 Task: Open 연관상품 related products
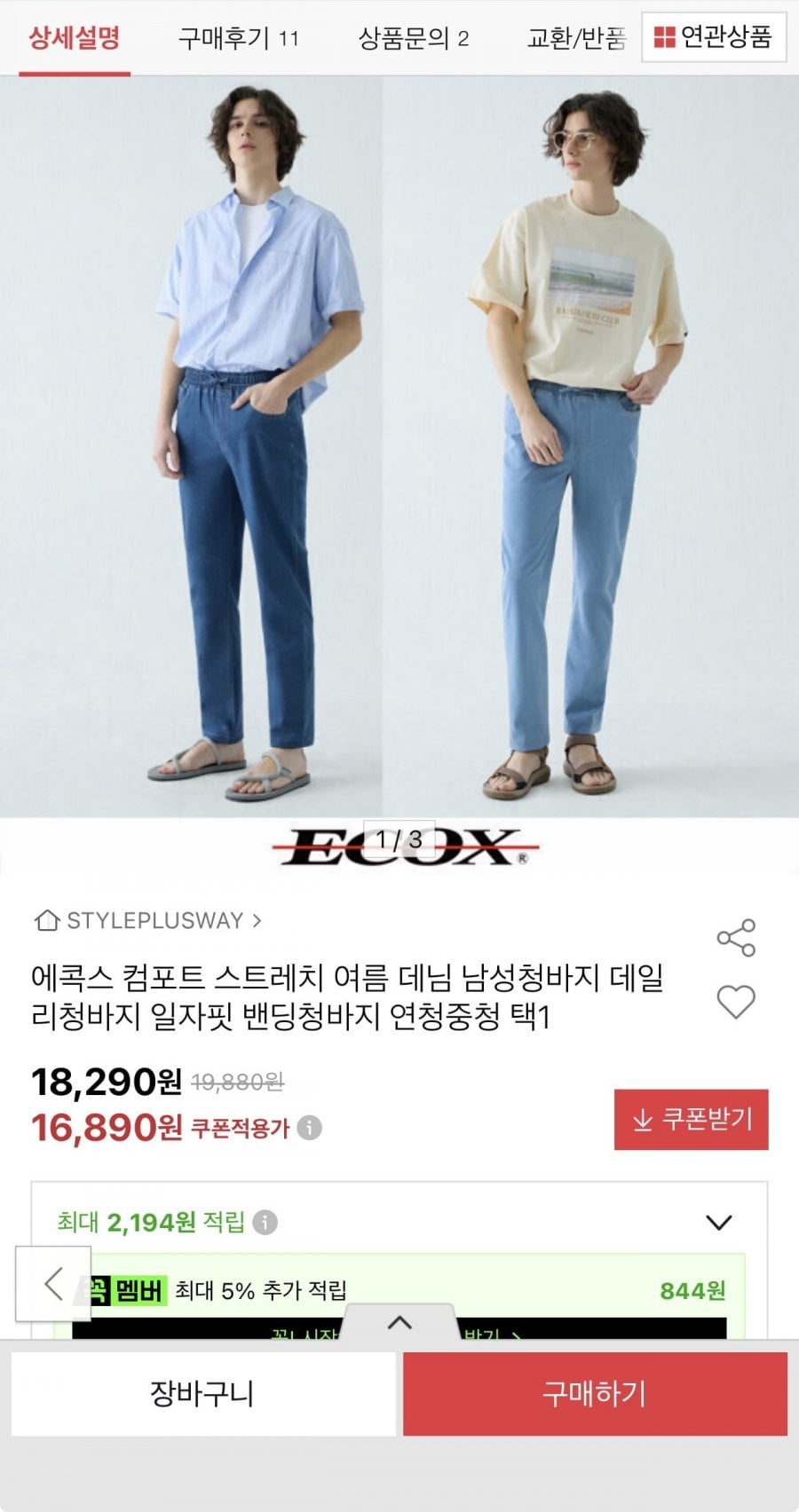tap(714, 37)
